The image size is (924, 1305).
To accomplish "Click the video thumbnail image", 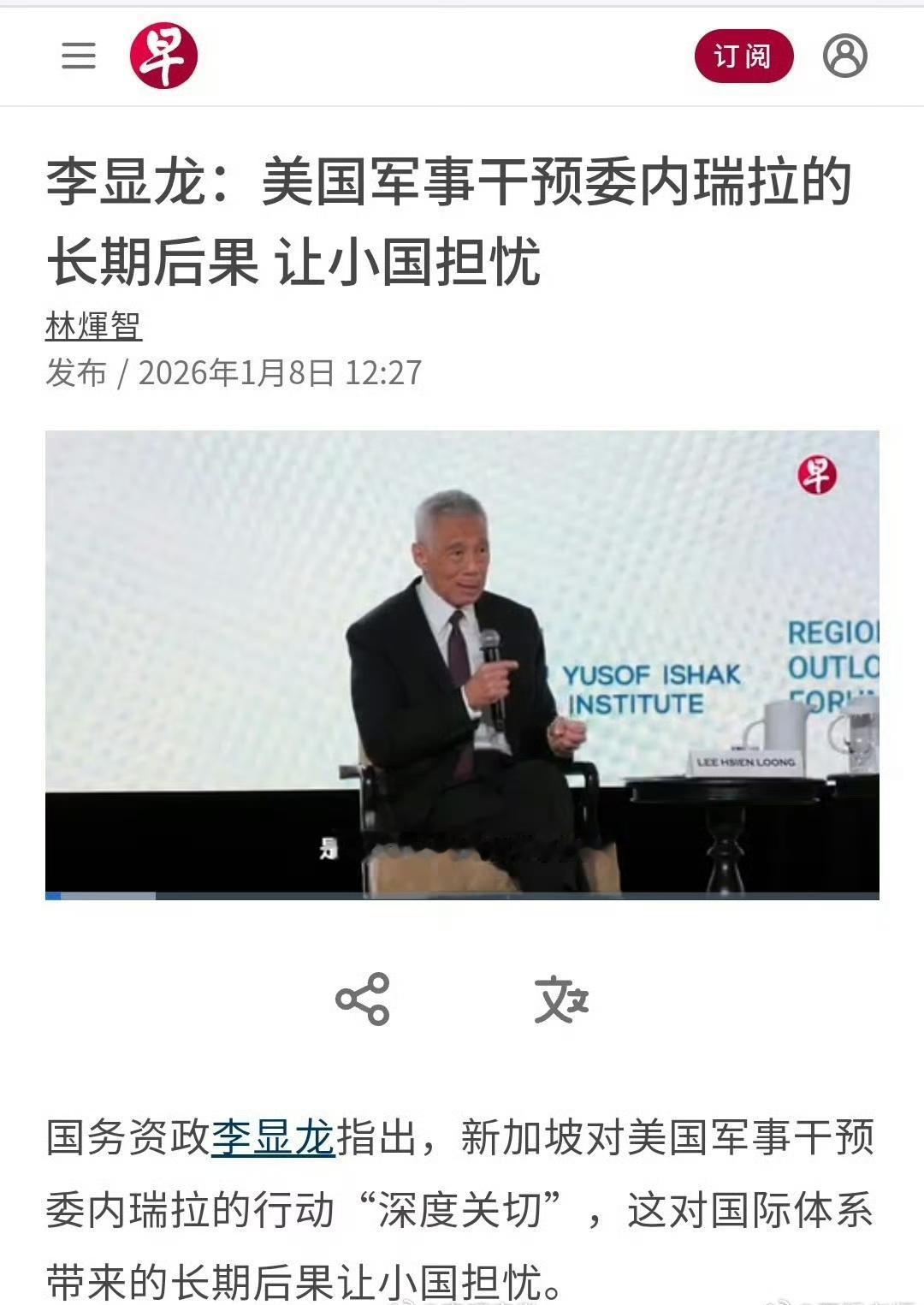I will point(462,667).
